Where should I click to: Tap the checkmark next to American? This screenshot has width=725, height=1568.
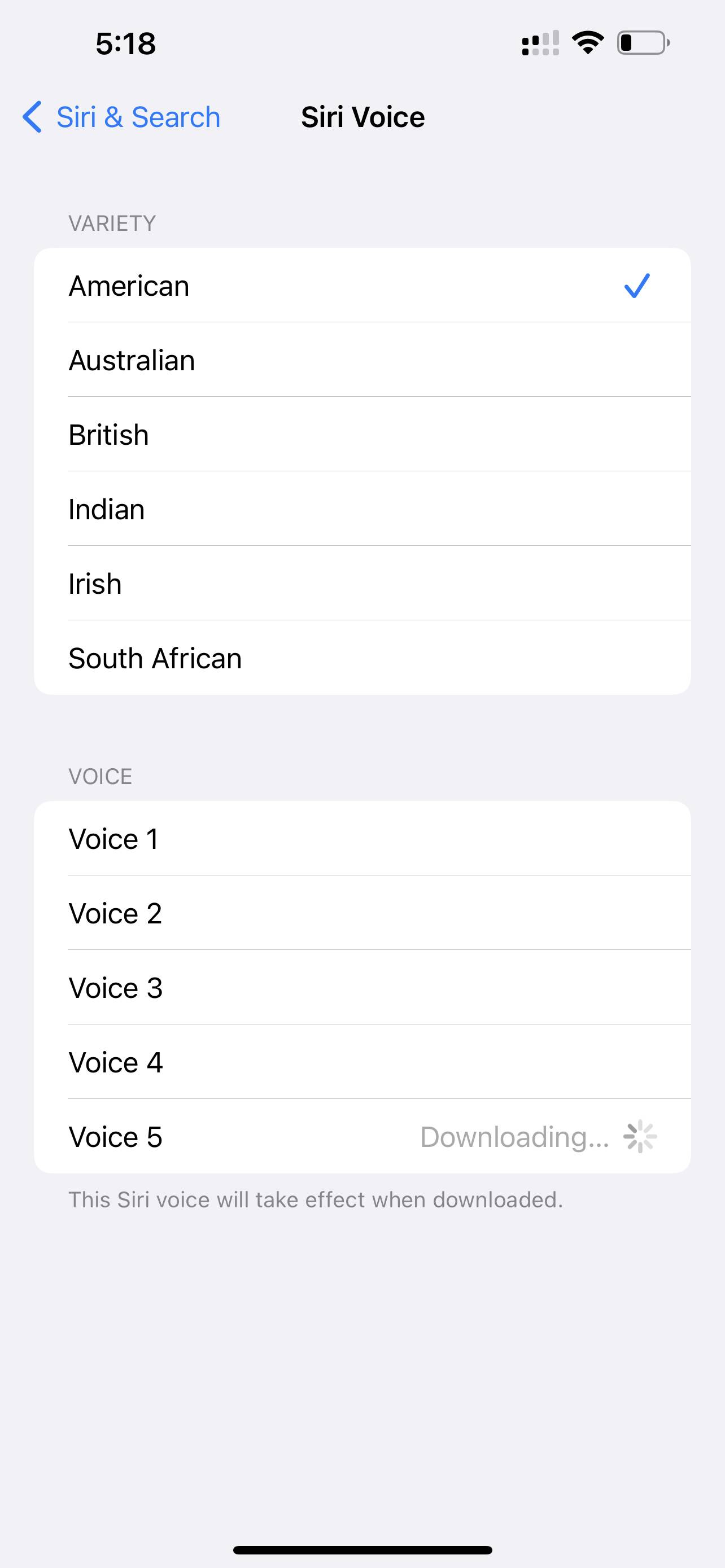click(637, 286)
